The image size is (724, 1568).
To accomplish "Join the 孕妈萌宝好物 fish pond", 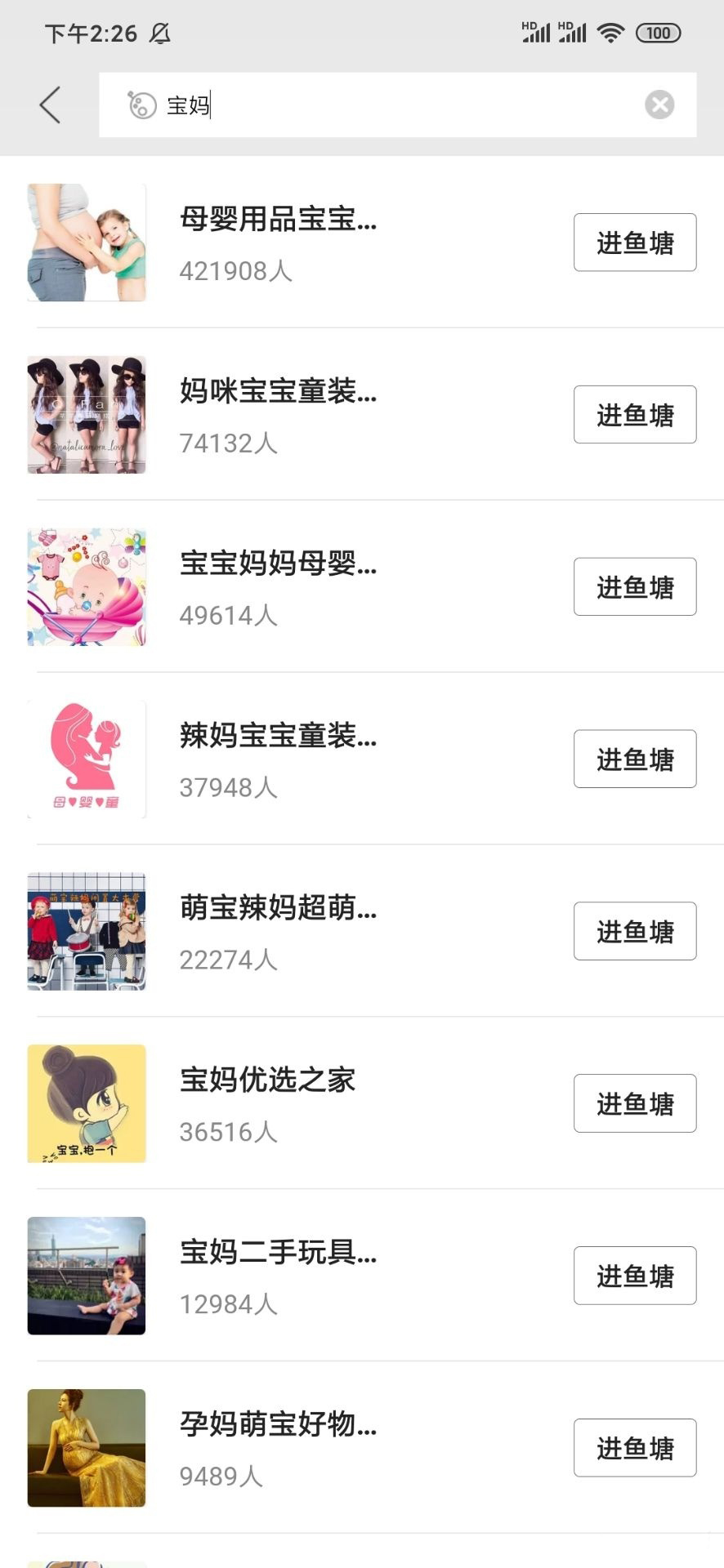I will point(634,1448).
